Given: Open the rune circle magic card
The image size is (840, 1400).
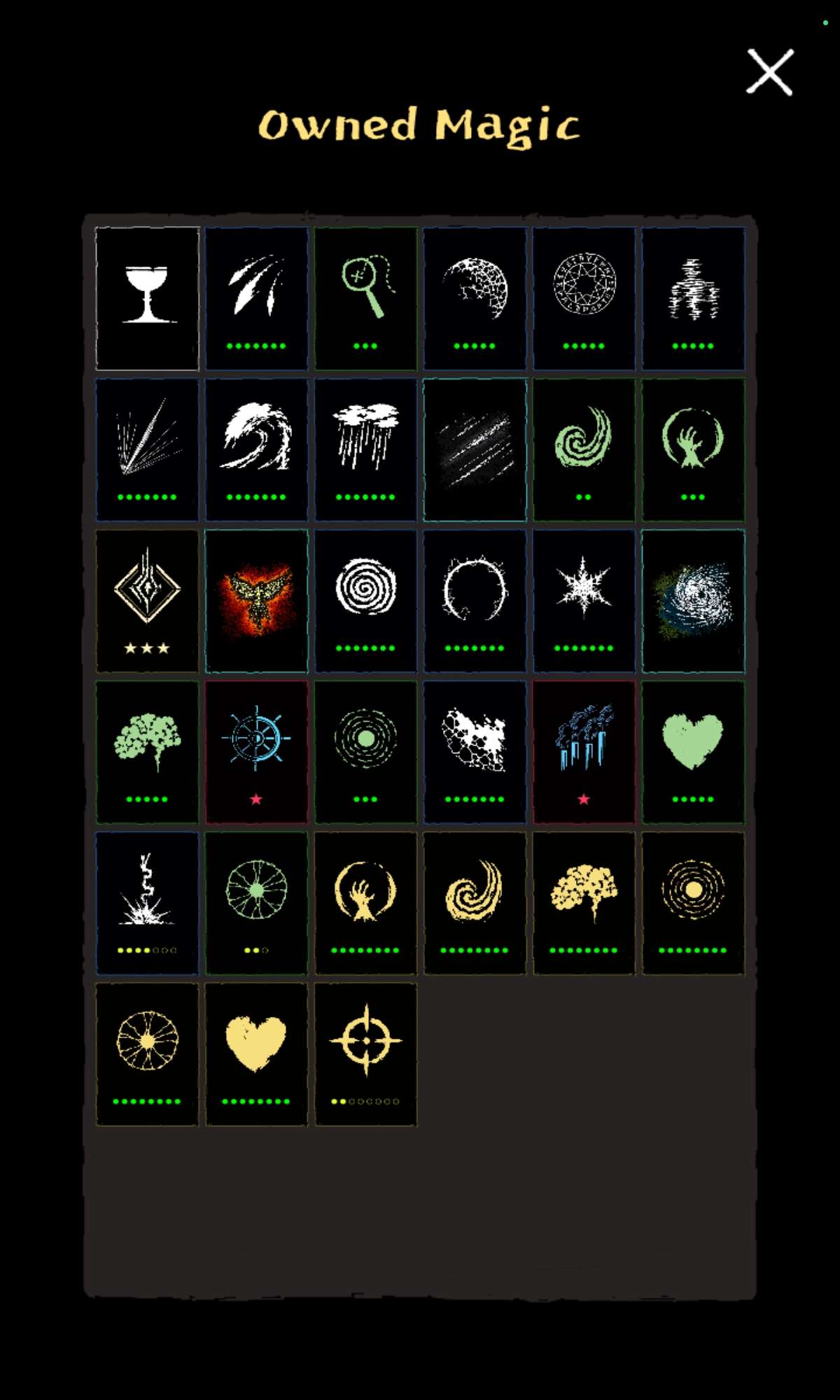Looking at the screenshot, I should coord(584,298).
